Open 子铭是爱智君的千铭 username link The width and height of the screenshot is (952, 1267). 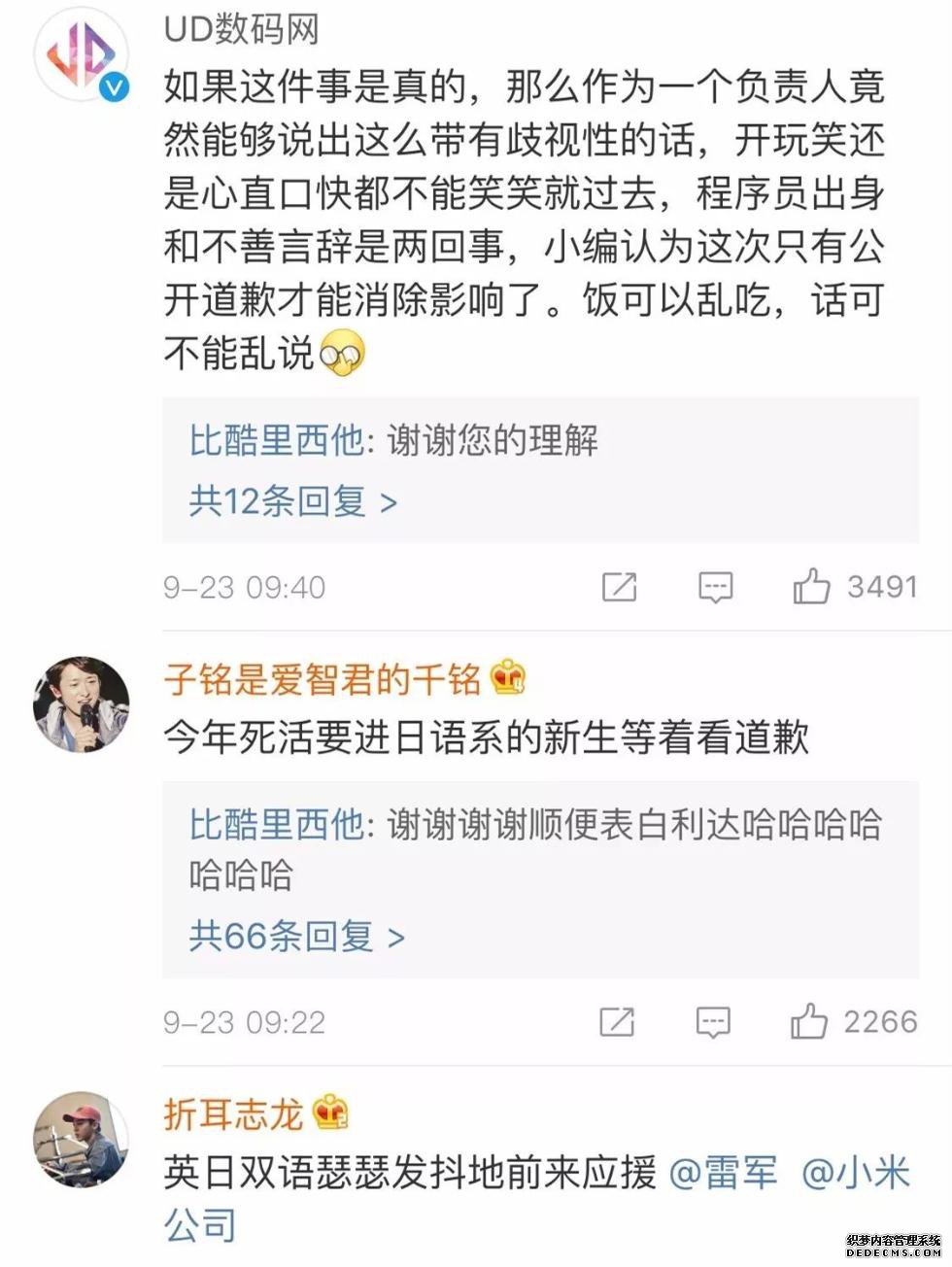(x=322, y=678)
